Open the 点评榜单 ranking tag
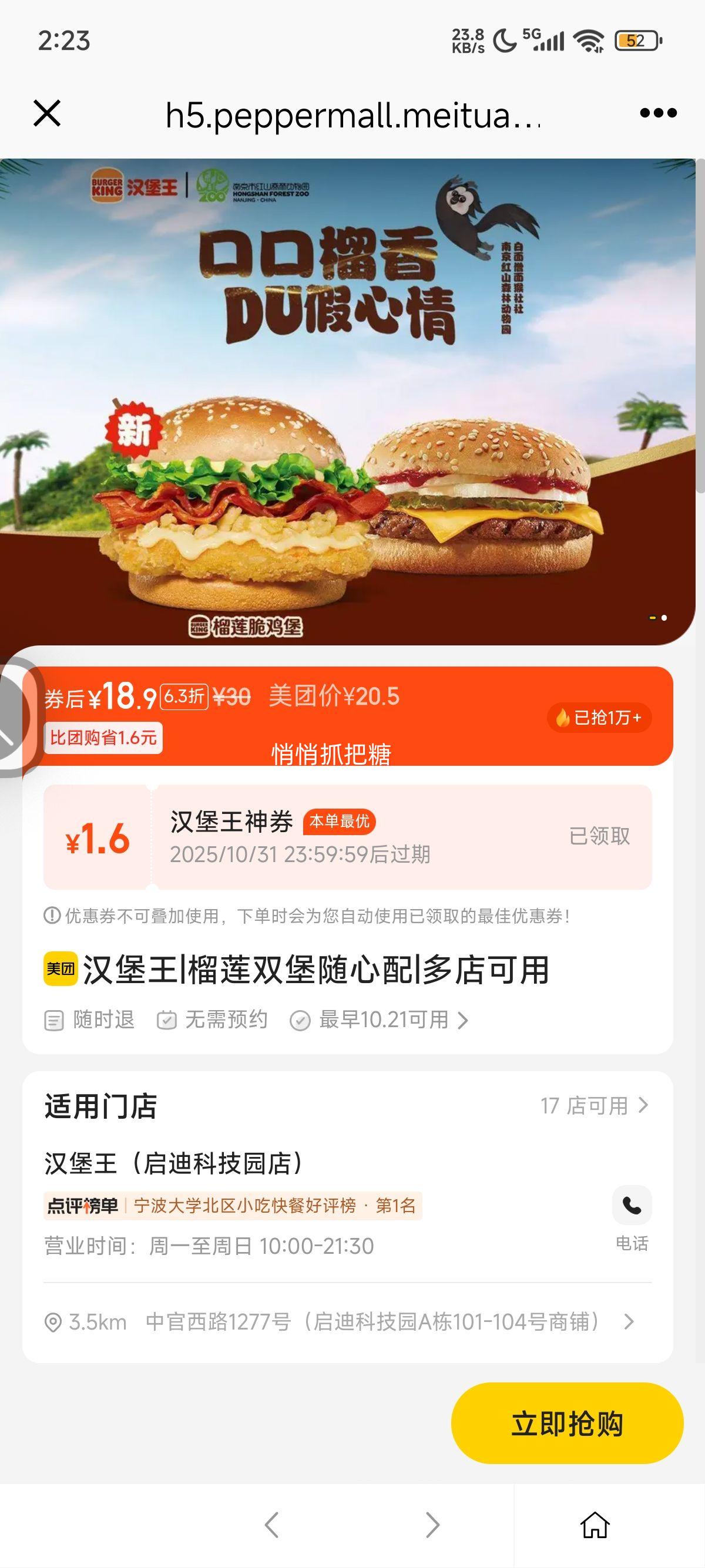 [233, 1205]
